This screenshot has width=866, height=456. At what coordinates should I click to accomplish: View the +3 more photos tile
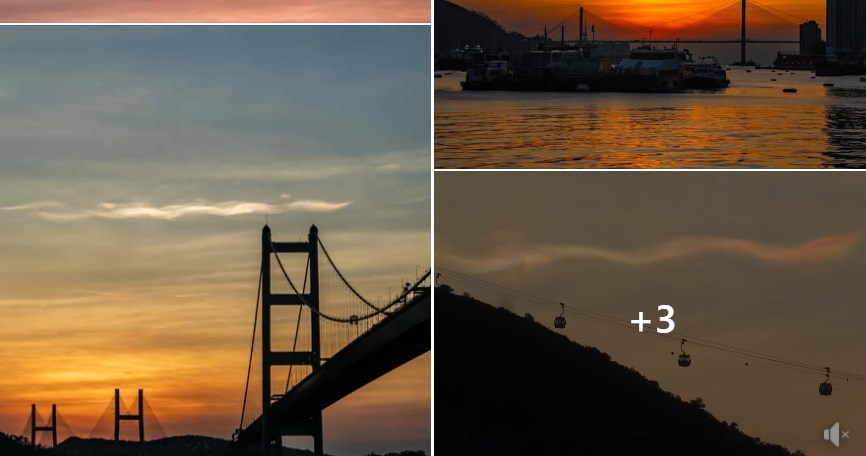coord(652,320)
